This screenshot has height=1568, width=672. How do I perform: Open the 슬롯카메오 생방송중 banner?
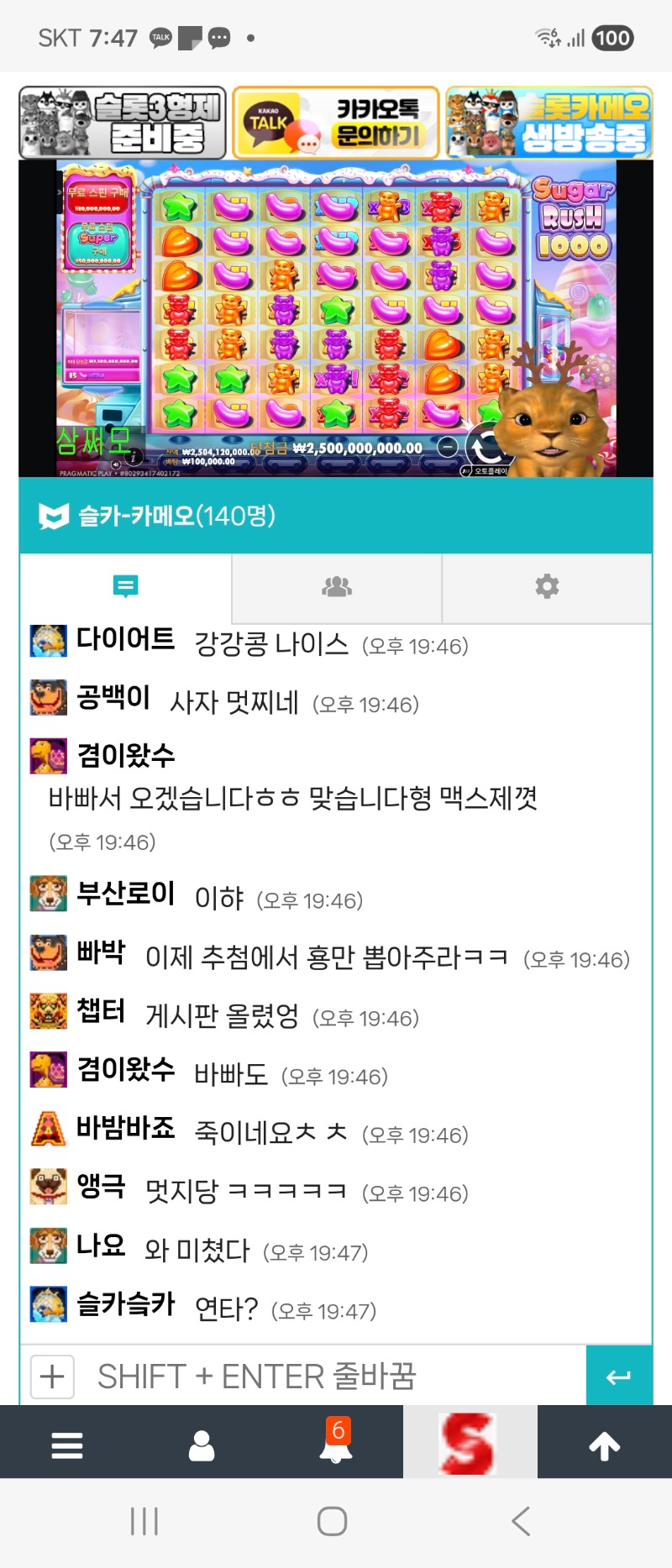click(549, 123)
